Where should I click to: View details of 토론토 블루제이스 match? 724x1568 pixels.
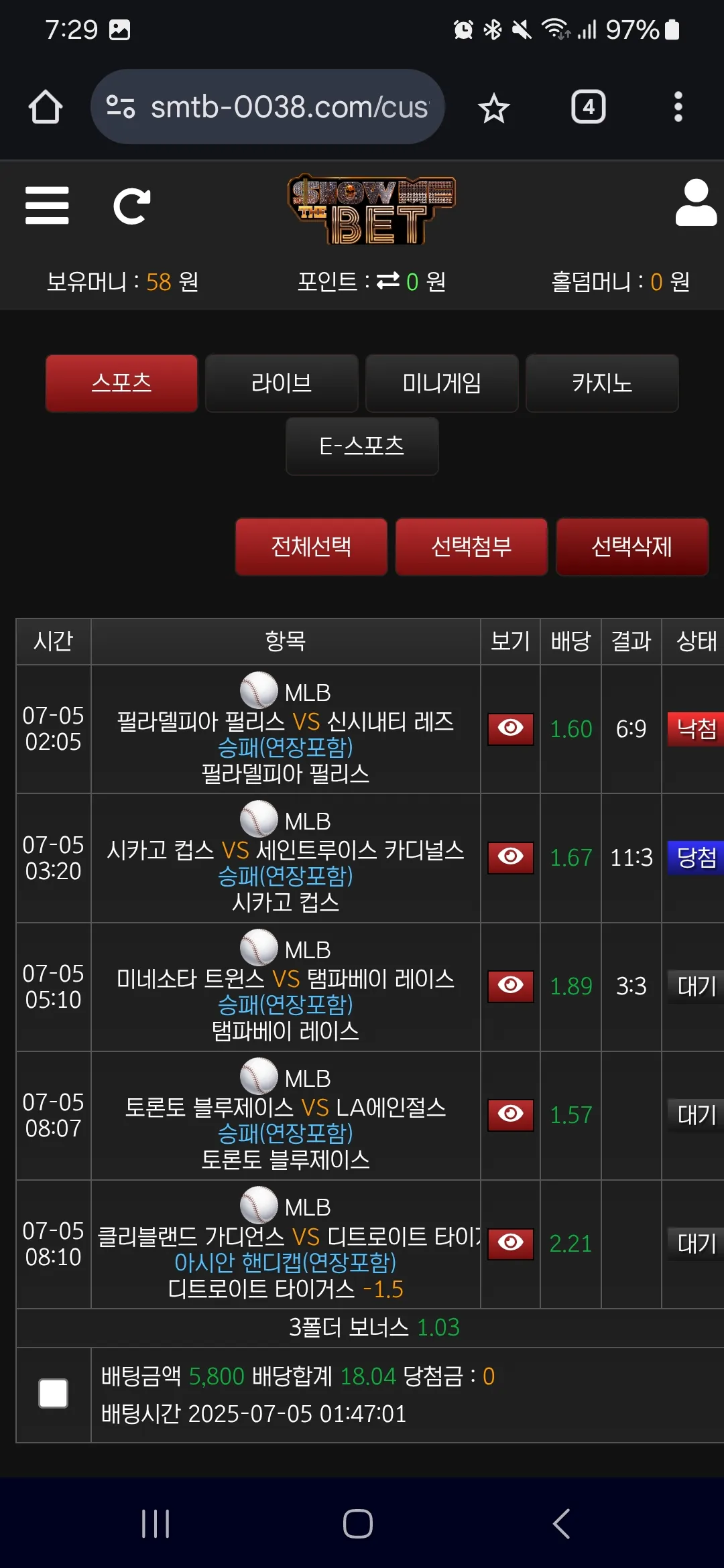click(511, 1114)
